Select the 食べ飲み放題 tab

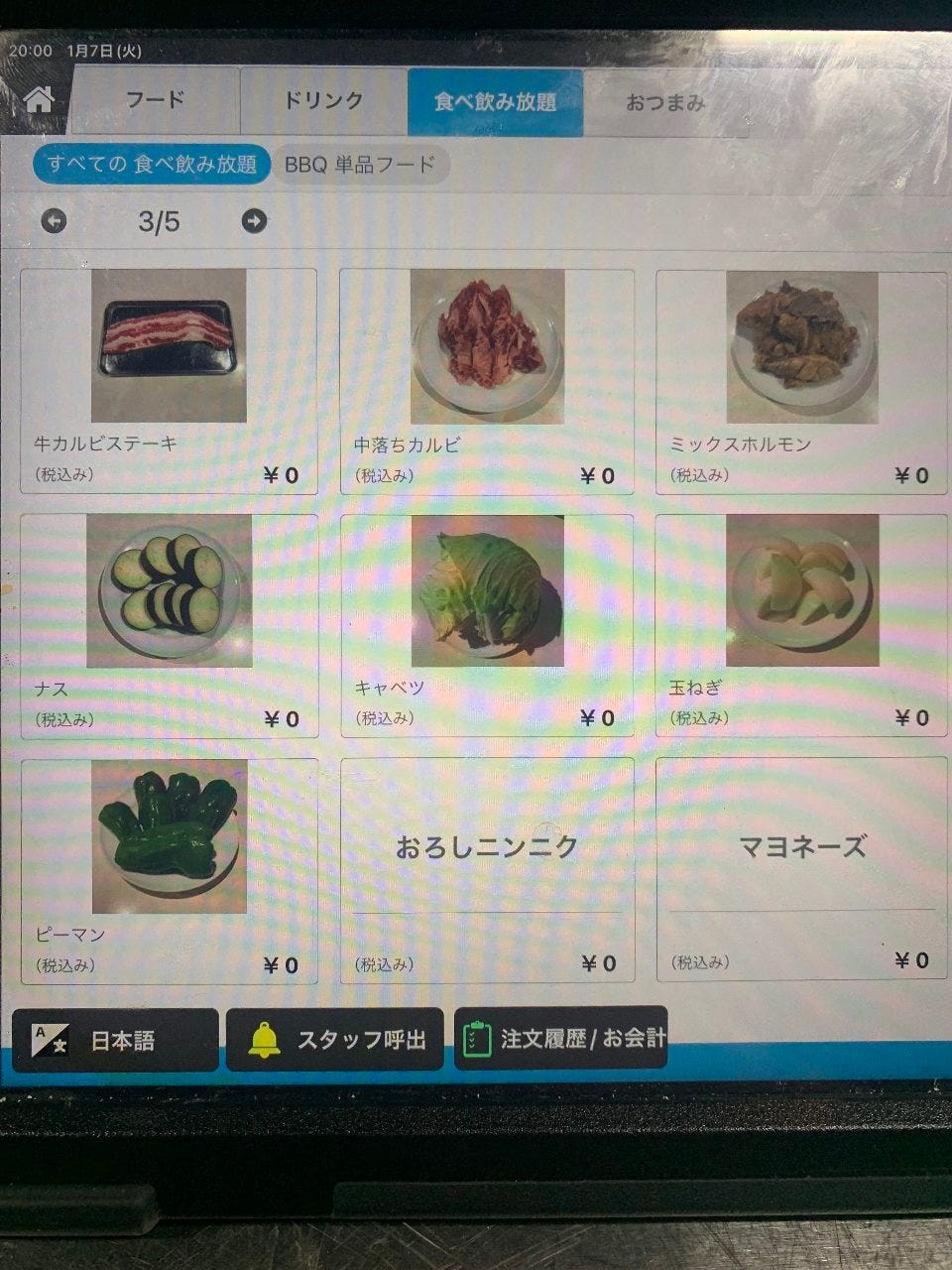[x=495, y=101]
